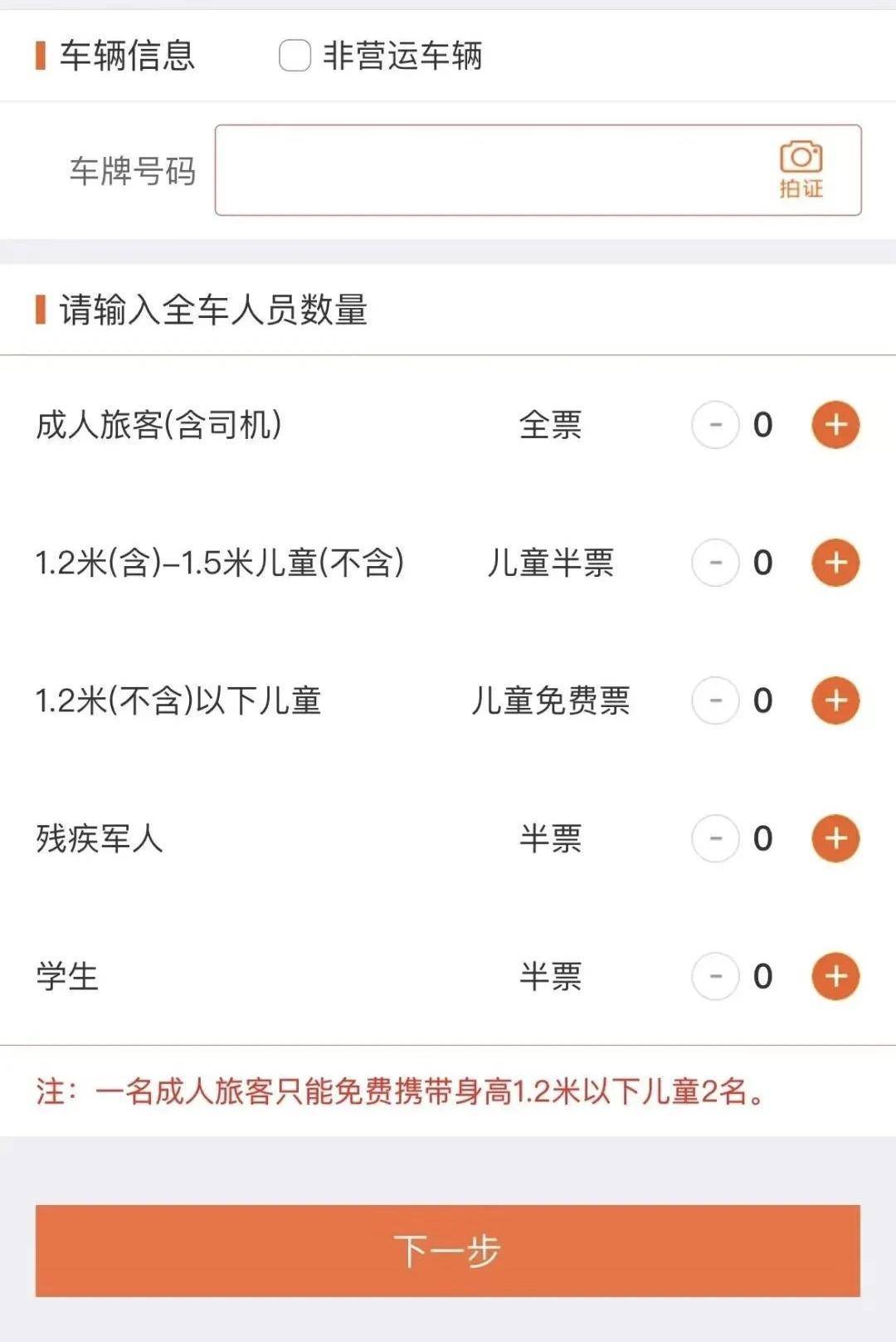Reduce the 儿童免费票 ticket count

pos(715,700)
